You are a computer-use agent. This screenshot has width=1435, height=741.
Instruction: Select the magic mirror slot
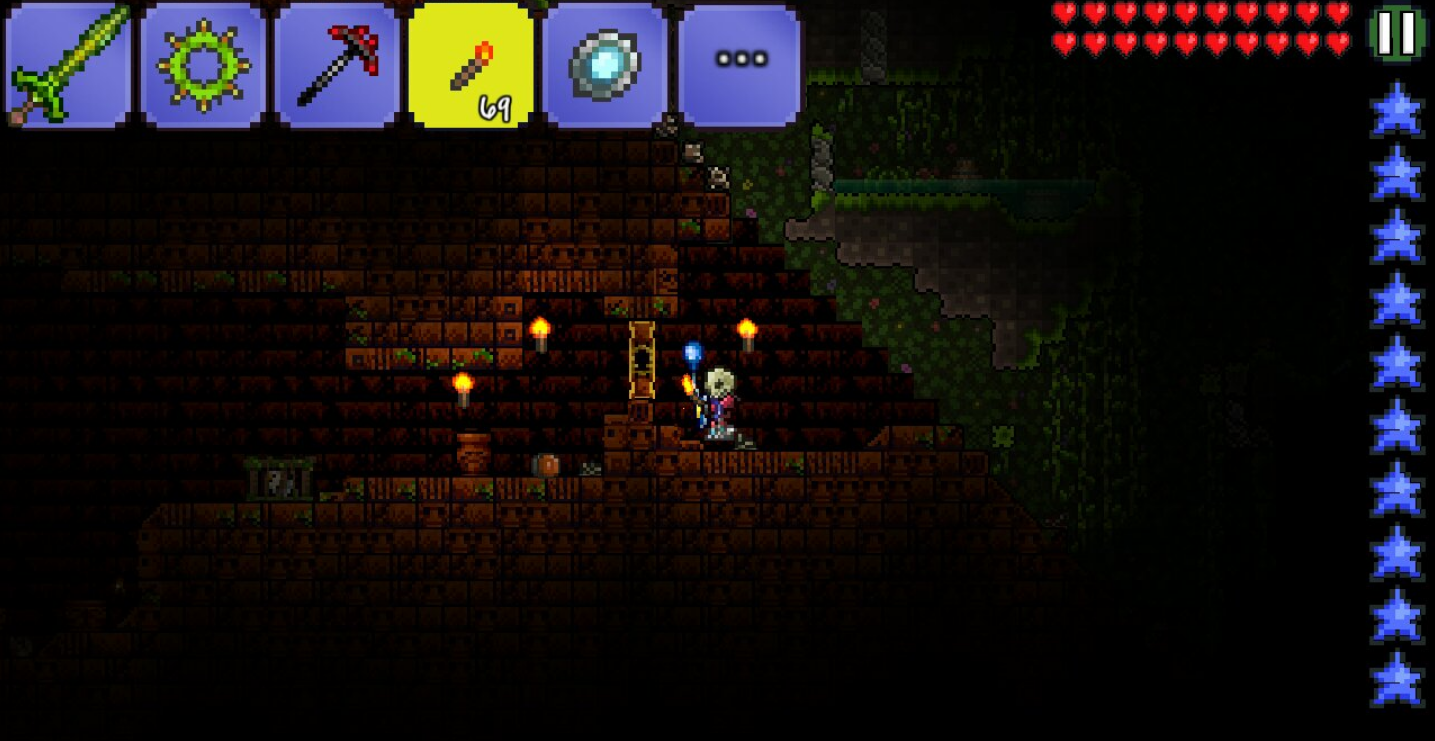605,65
